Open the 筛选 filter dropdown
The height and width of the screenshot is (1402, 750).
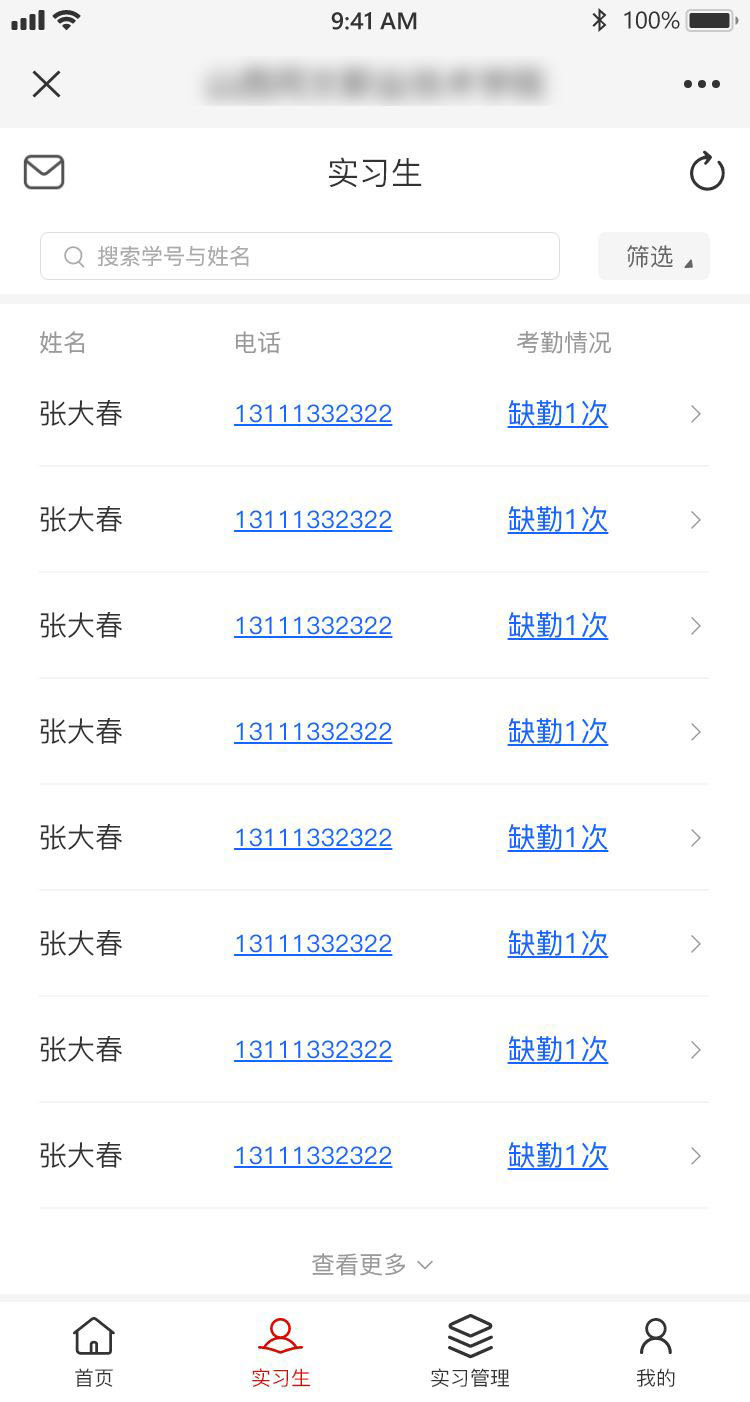pos(654,256)
